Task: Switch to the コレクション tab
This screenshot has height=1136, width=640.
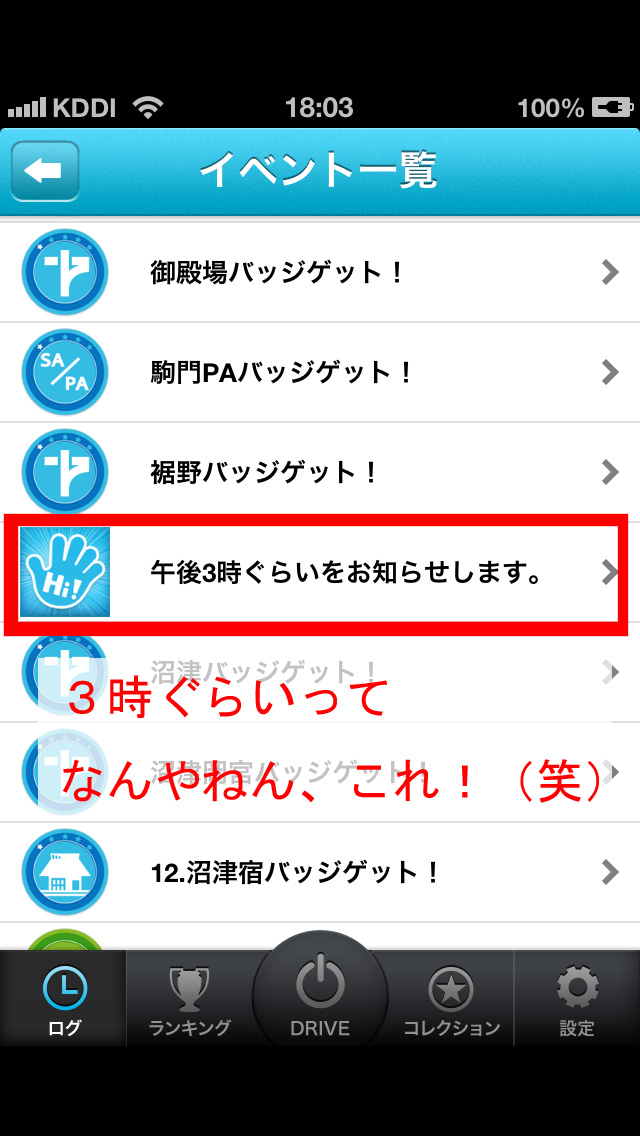Action: coord(451,998)
